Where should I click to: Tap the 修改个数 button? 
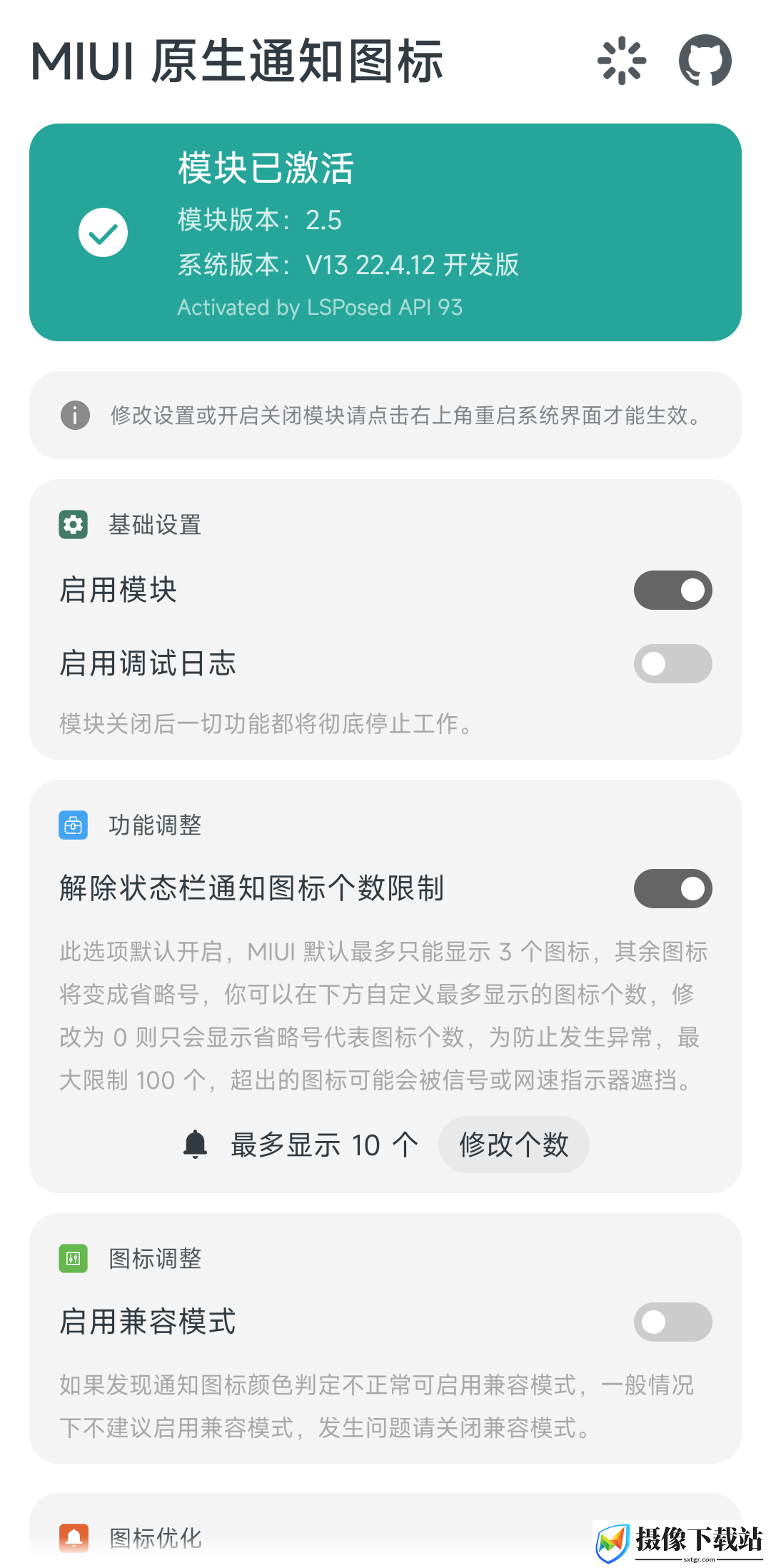pos(514,1145)
